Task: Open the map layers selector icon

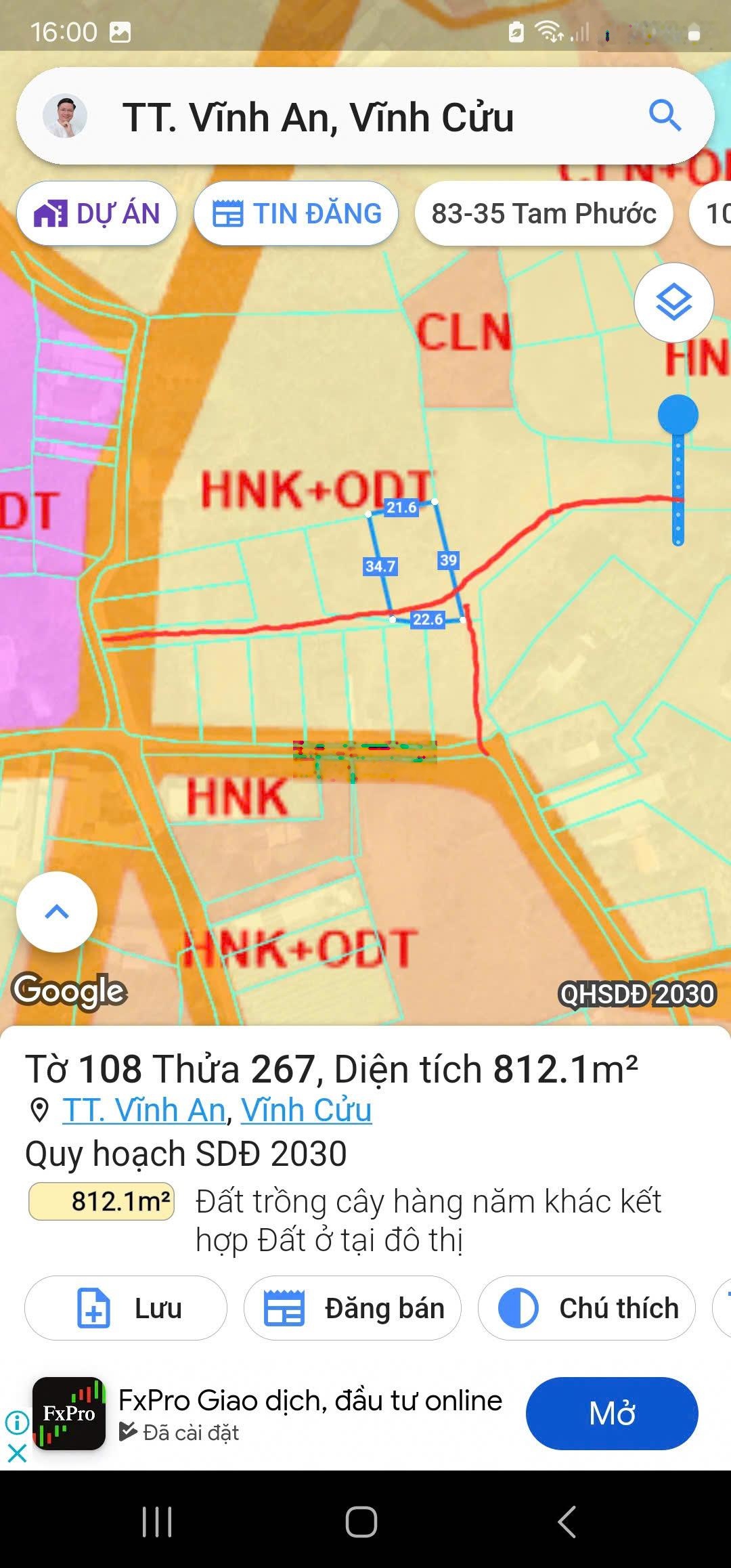Action: [673, 303]
